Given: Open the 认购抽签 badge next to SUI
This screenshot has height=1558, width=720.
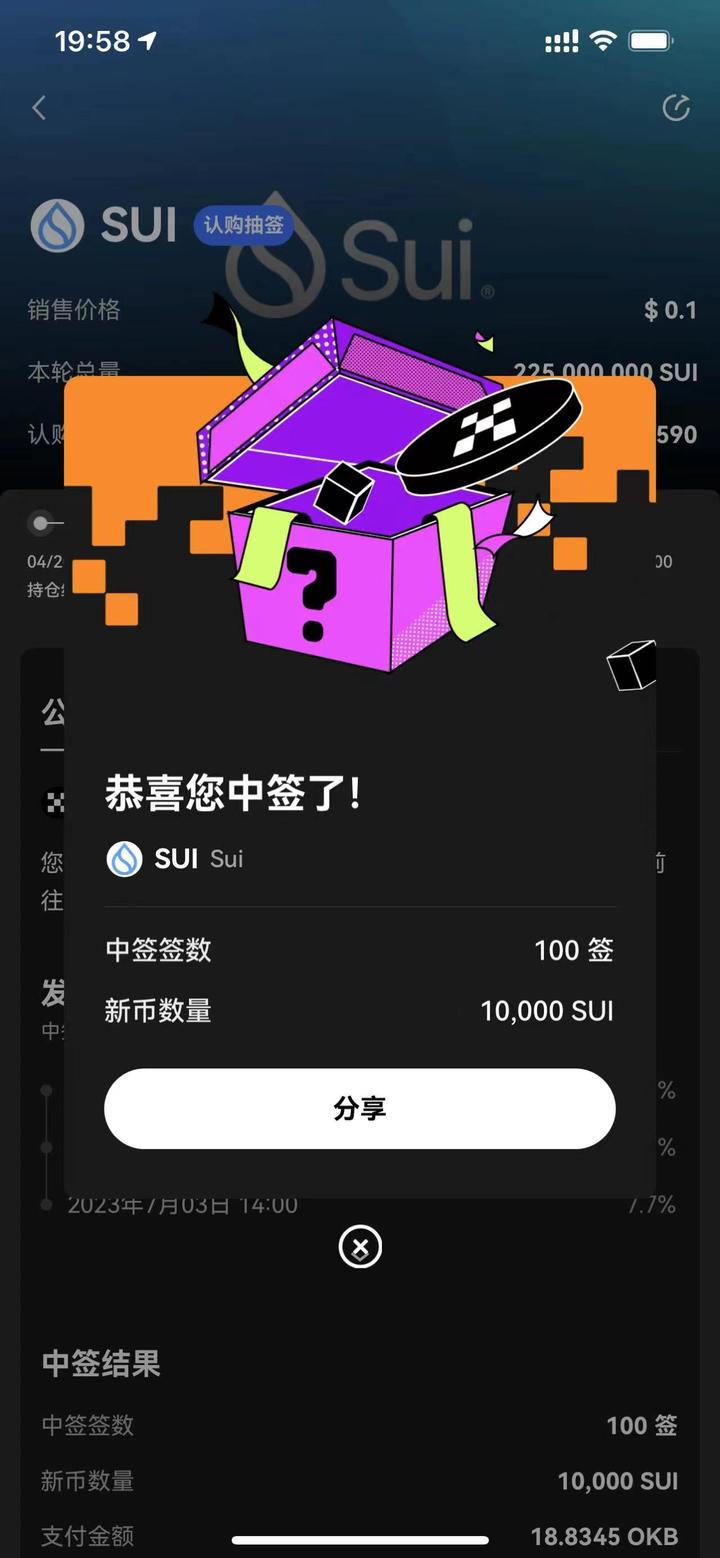Looking at the screenshot, I should click(x=242, y=227).
